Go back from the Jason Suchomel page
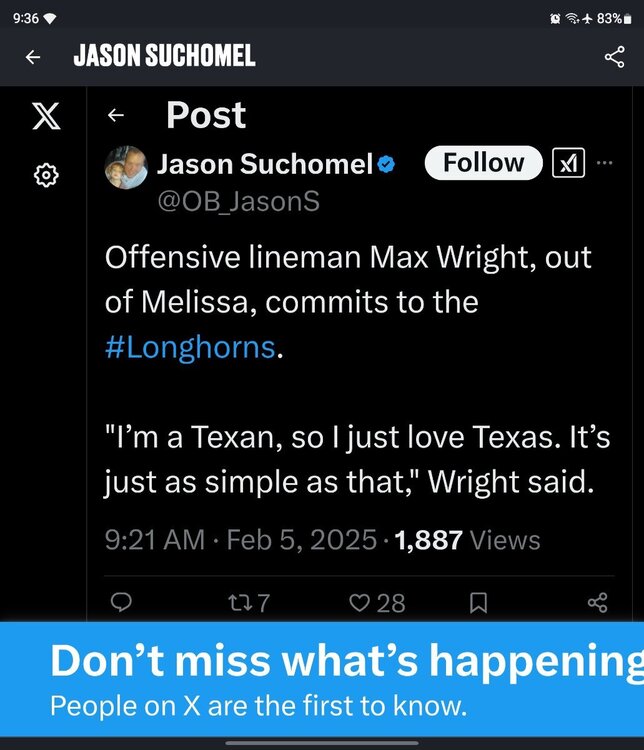This screenshot has width=644, height=750. pos(33,57)
